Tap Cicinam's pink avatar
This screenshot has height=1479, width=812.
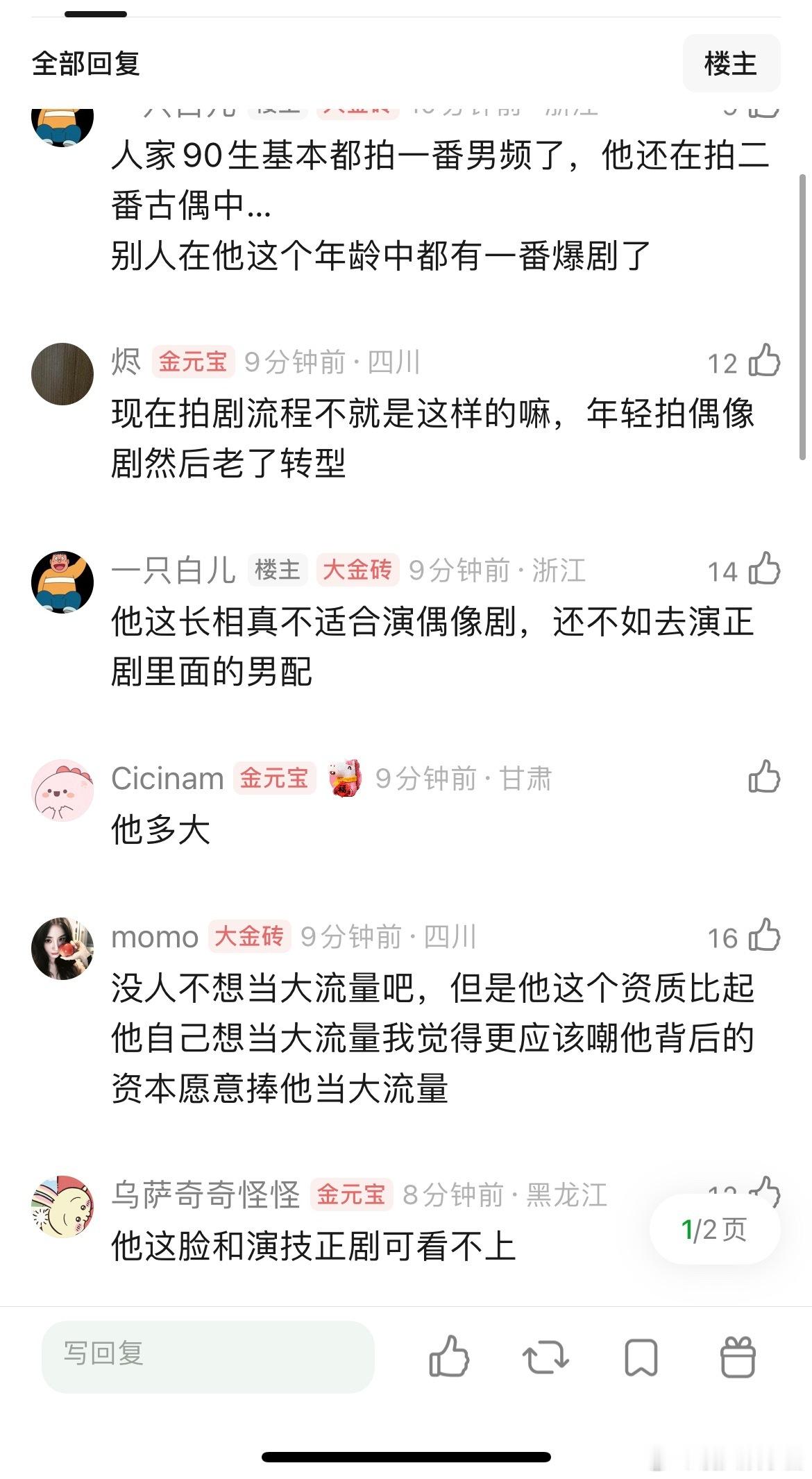[63, 791]
